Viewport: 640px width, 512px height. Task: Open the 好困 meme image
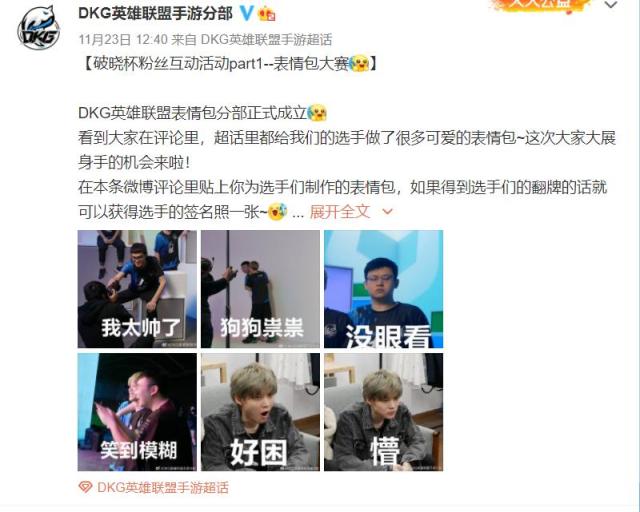(x=260, y=412)
